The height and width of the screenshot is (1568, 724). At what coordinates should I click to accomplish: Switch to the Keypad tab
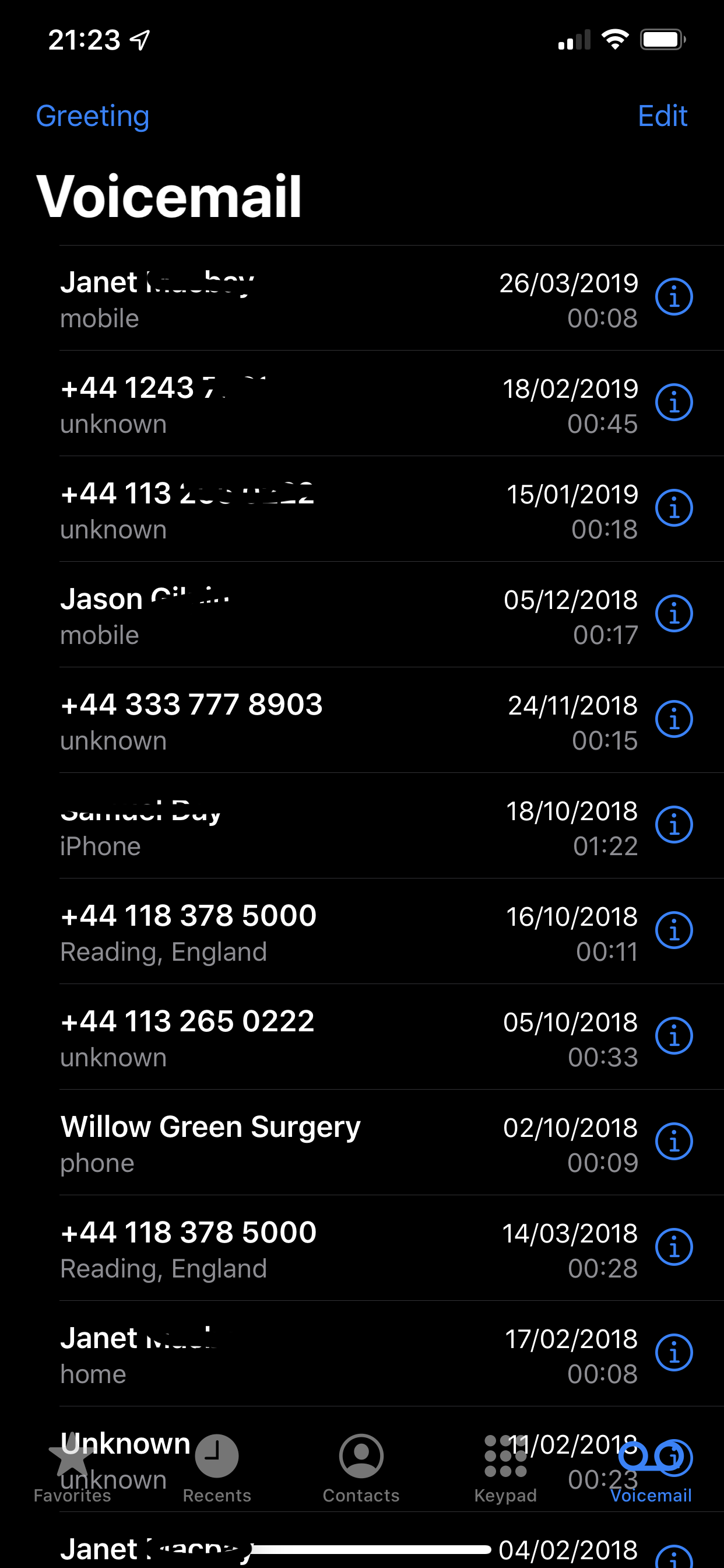click(x=505, y=1468)
